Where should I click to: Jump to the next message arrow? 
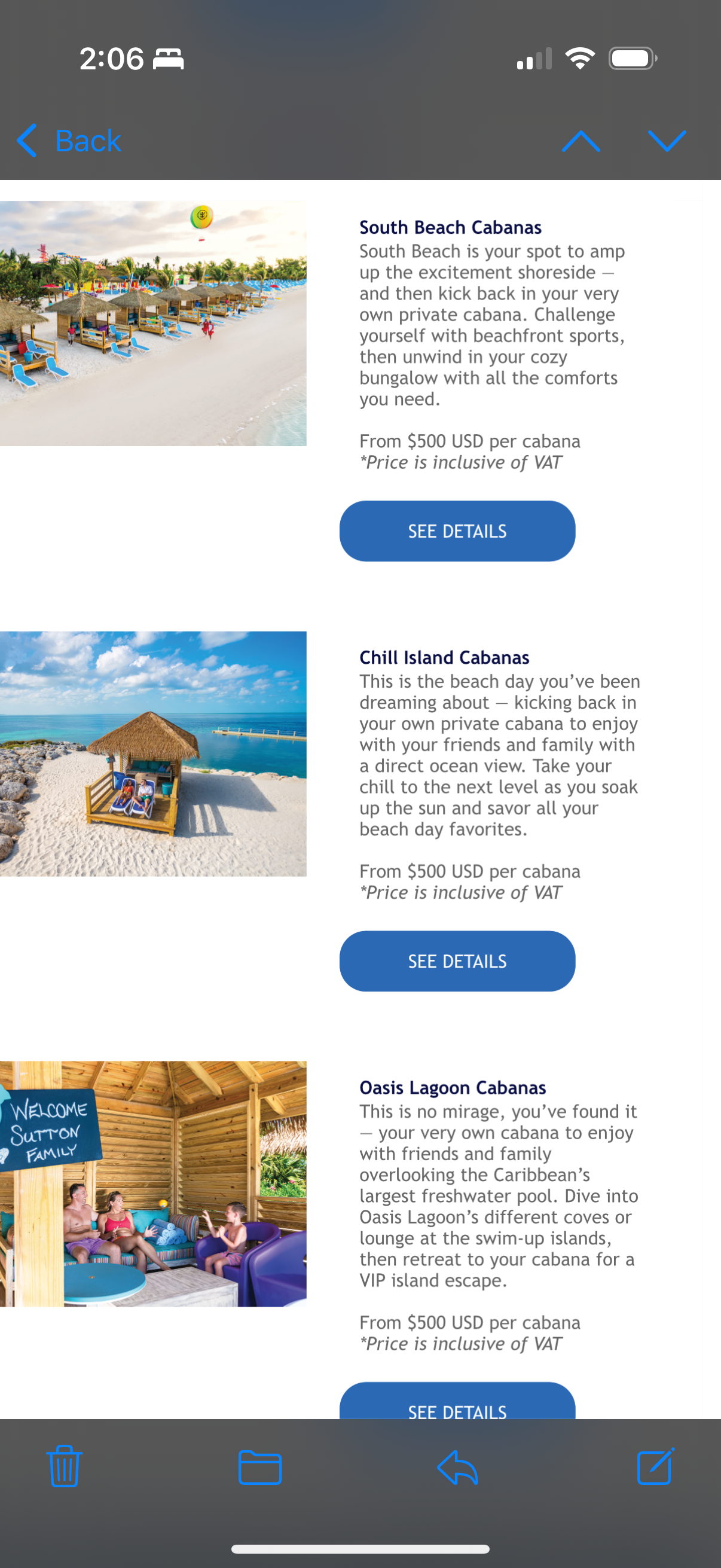(x=667, y=141)
